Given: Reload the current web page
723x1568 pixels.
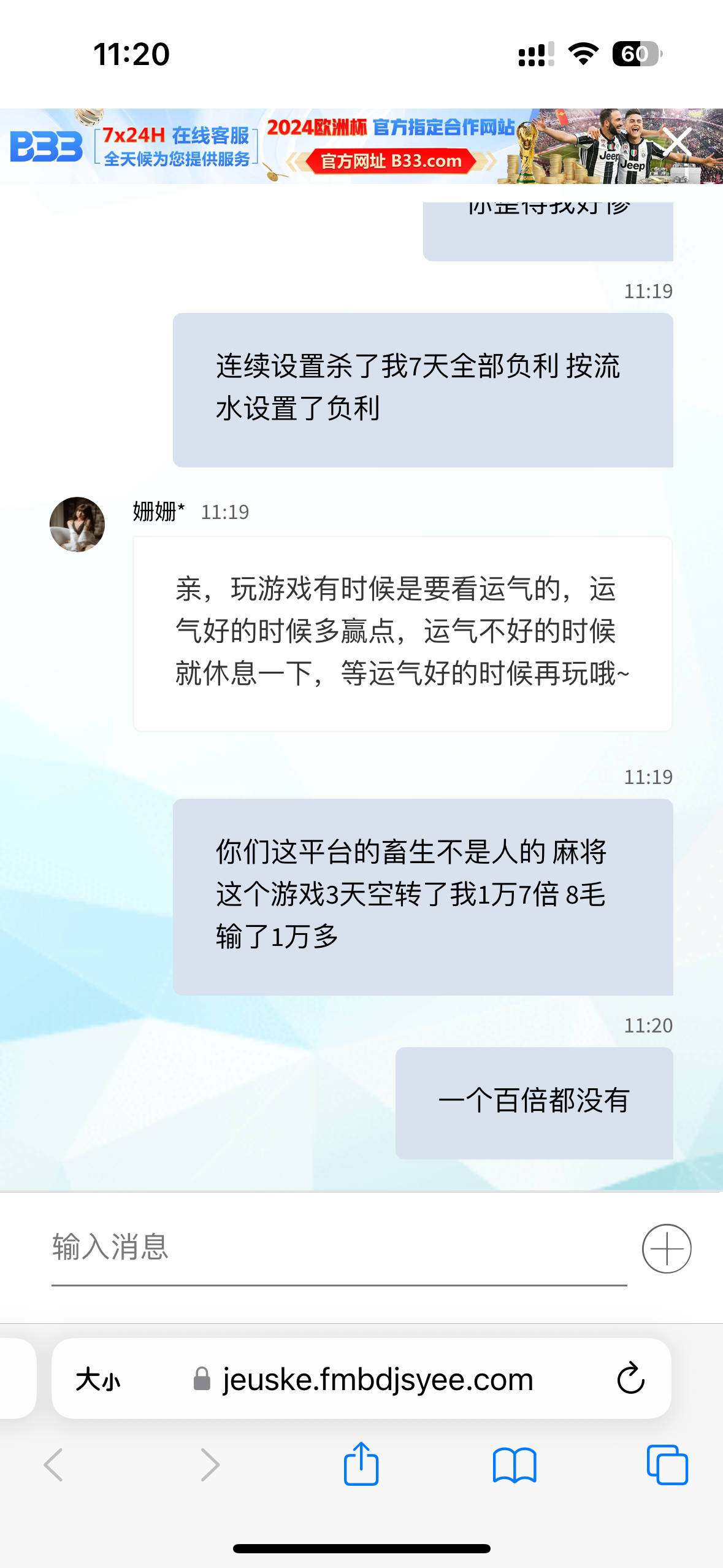Looking at the screenshot, I should [630, 1379].
